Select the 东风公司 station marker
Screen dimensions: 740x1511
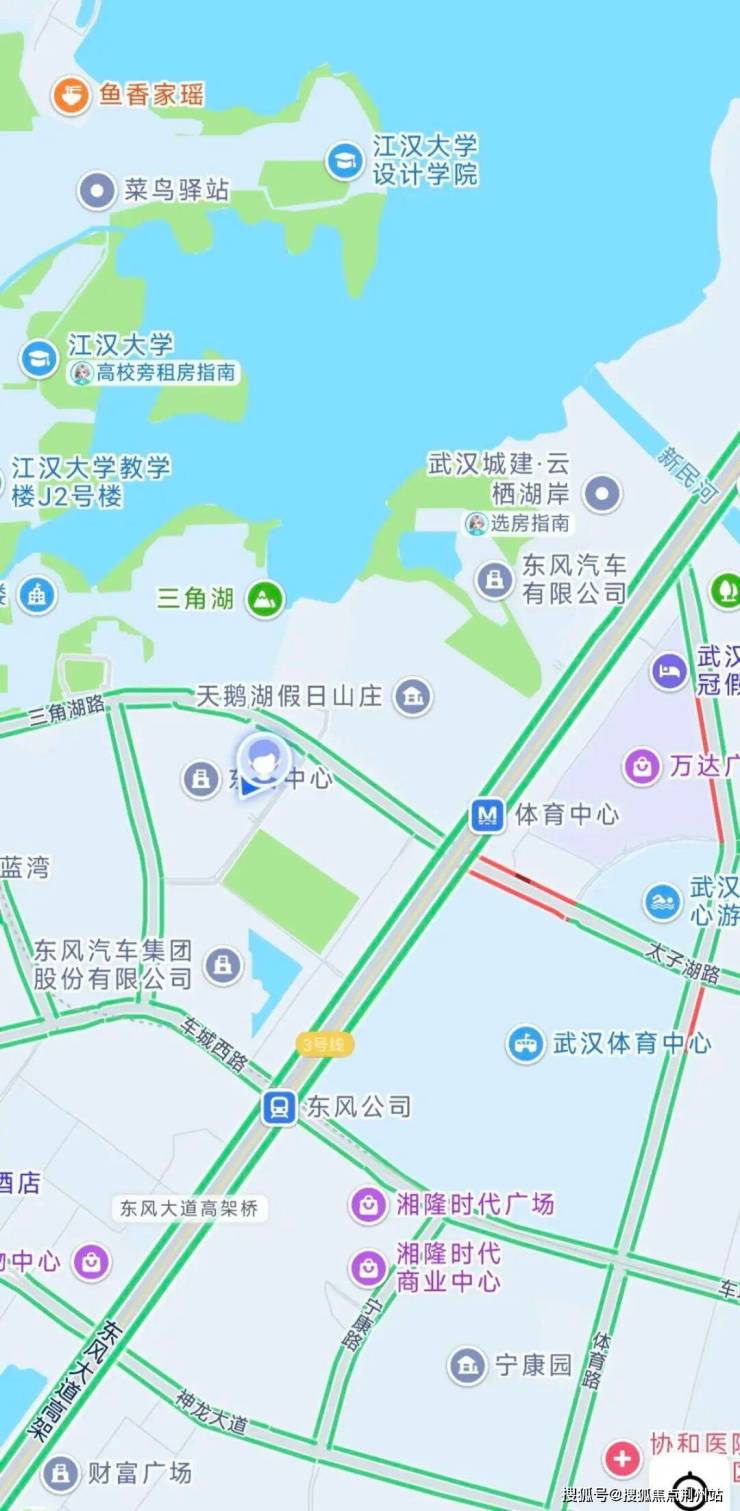279,1107
